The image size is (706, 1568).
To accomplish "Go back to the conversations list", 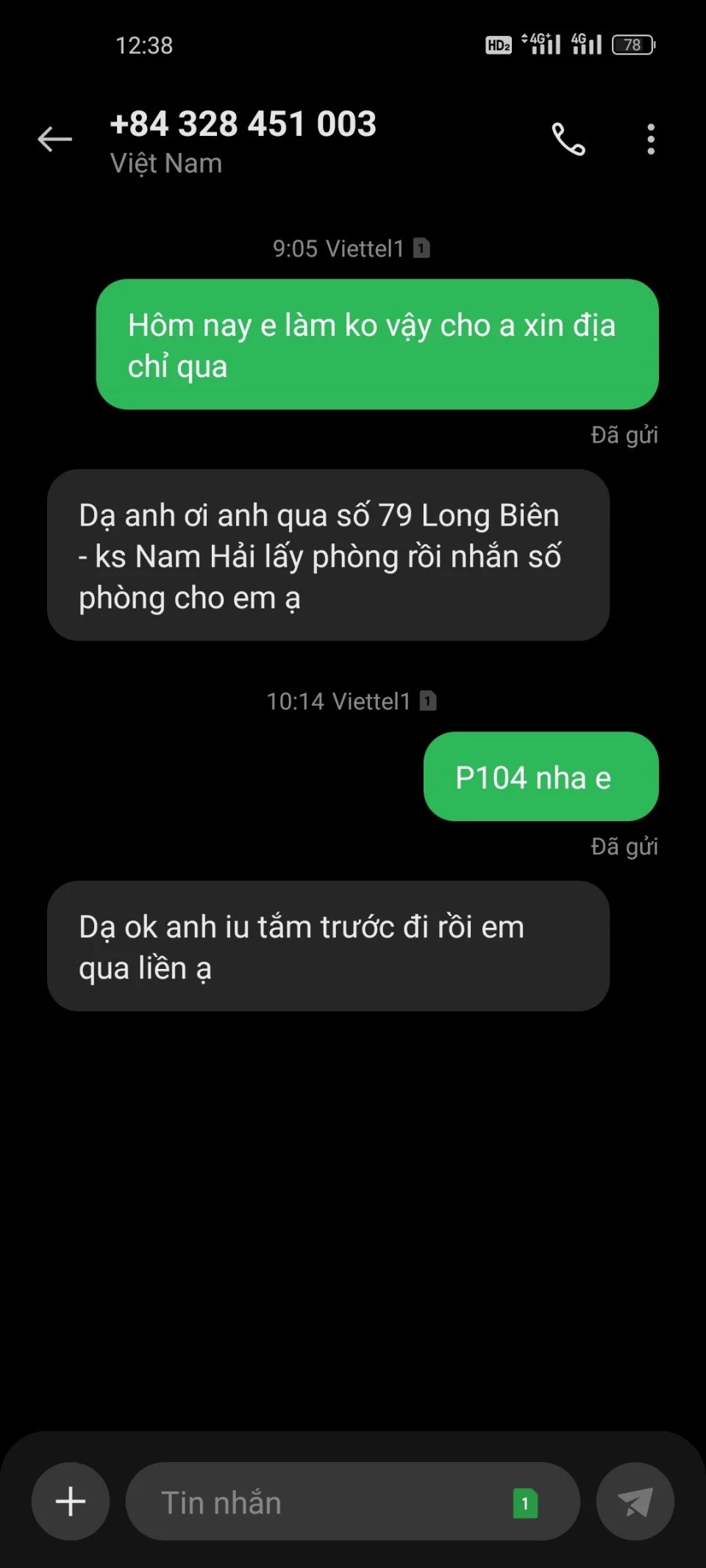I will pyautogui.click(x=55, y=139).
